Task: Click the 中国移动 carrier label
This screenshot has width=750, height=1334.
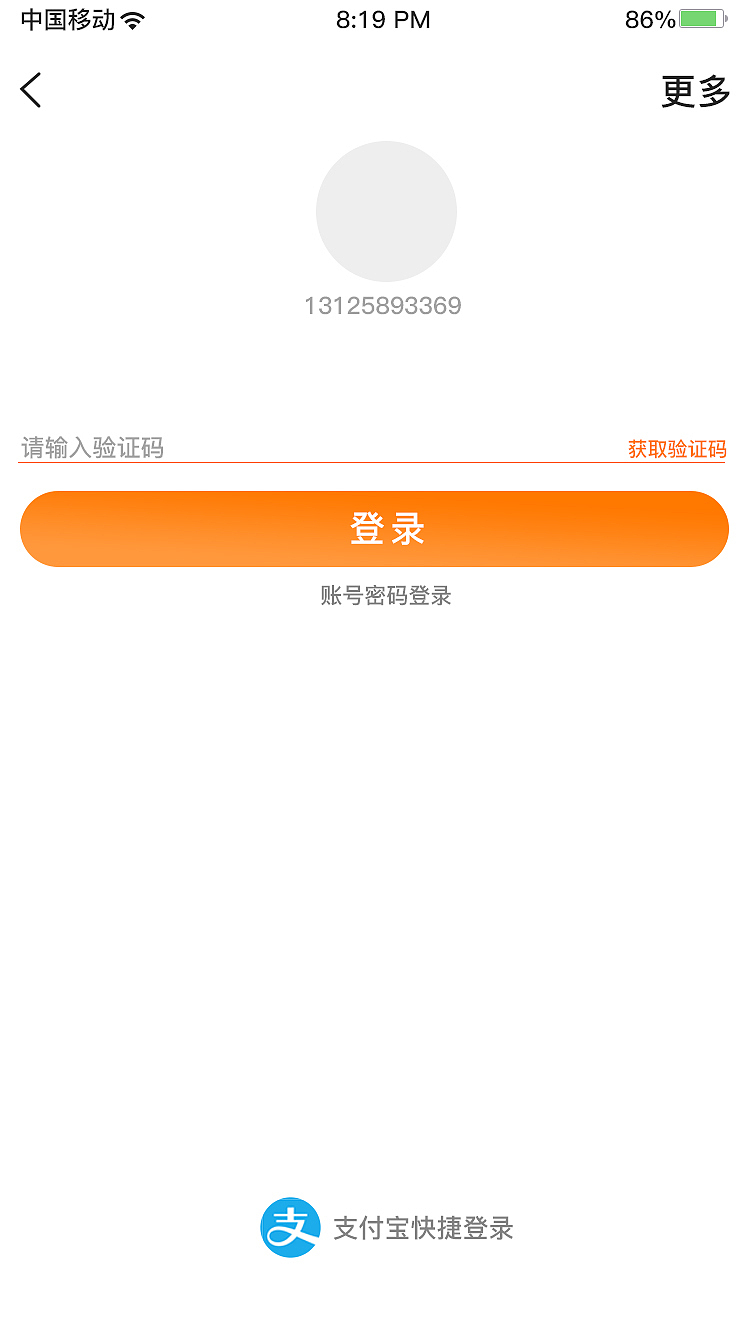Action: (67, 17)
